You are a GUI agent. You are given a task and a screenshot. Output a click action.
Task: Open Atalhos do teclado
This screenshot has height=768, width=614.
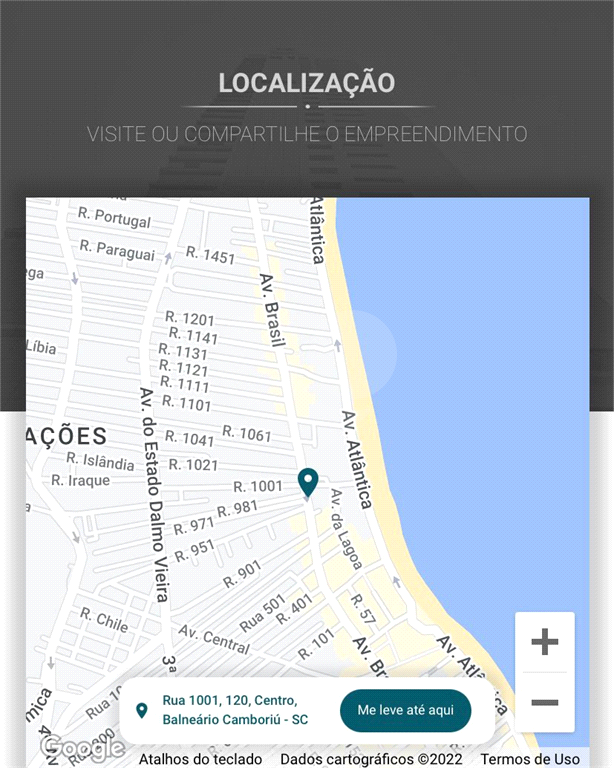200,759
